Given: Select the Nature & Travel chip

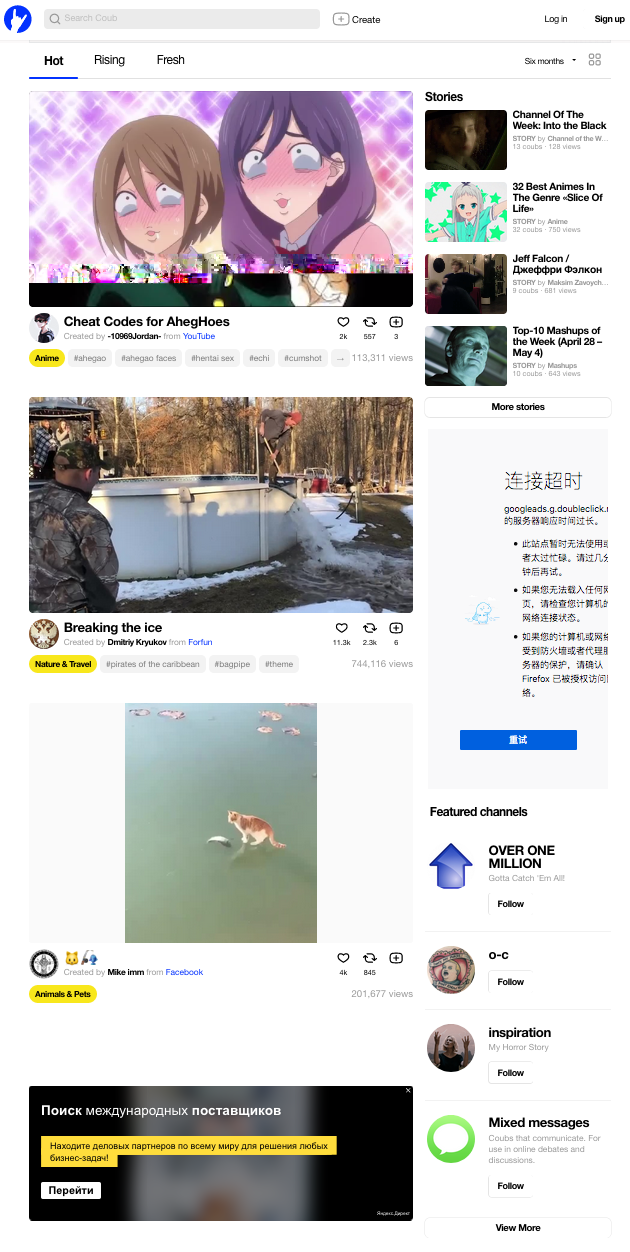Looking at the screenshot, I should click(62, 664).
